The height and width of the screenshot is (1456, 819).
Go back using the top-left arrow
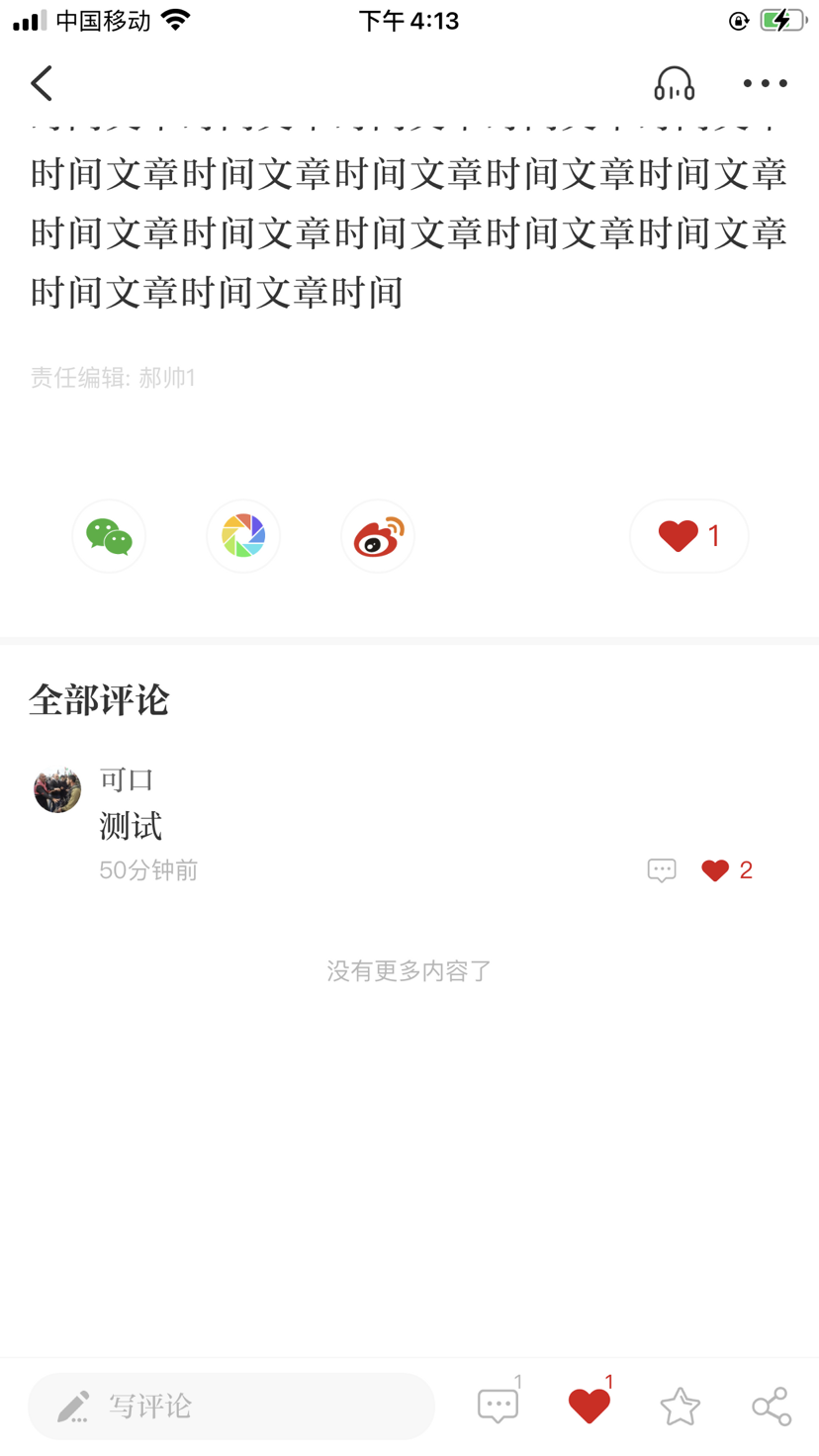click(42, 84)
